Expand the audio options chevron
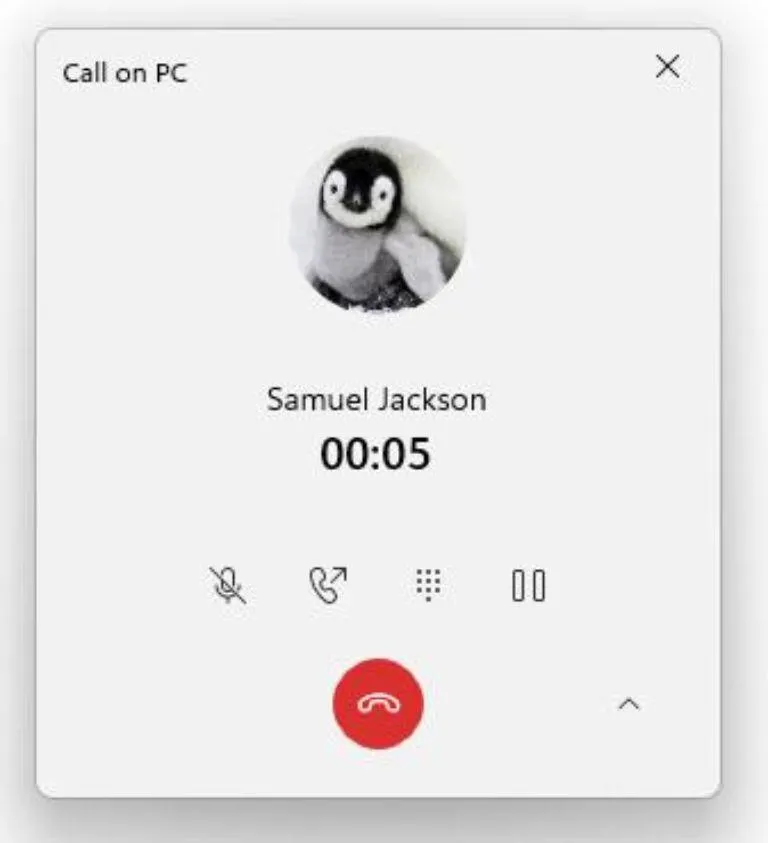Image resolution: width=768 pixels, height=843 pixels. click(x=628, y=704)
